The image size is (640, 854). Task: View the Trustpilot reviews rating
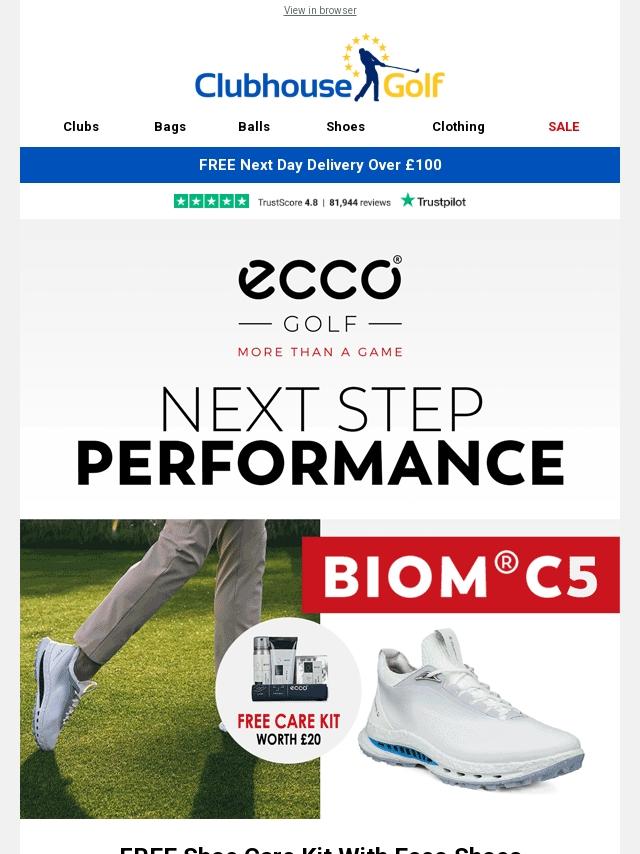point(320,202)
